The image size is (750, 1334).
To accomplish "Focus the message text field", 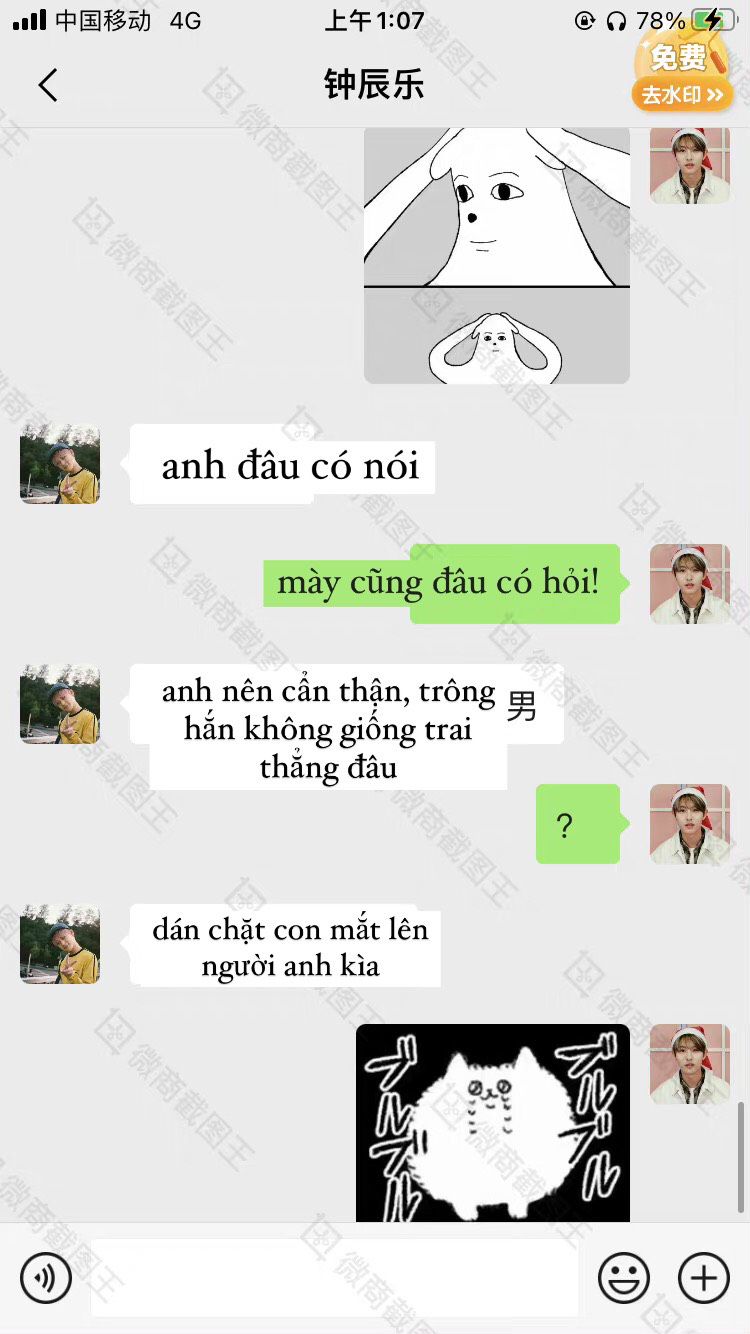I will point(334,1277).
